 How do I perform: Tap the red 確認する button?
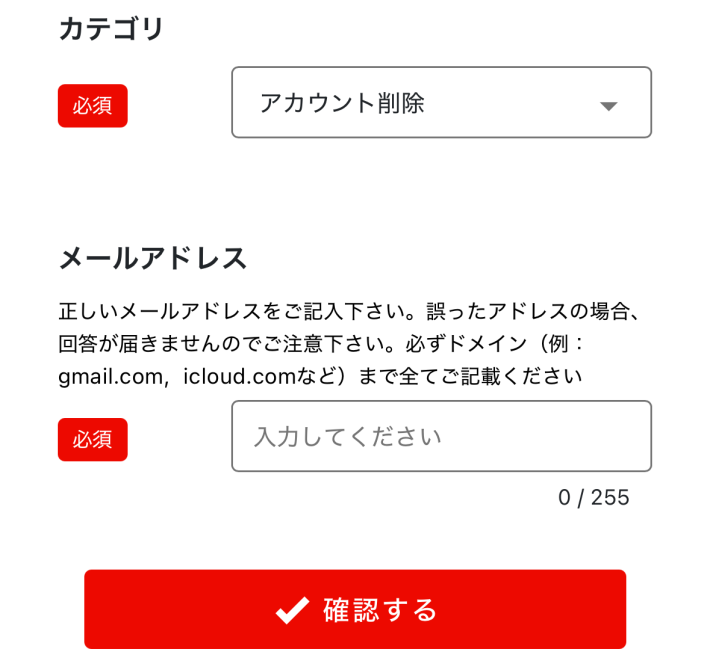pyautogui.click(x=355, y=609)
